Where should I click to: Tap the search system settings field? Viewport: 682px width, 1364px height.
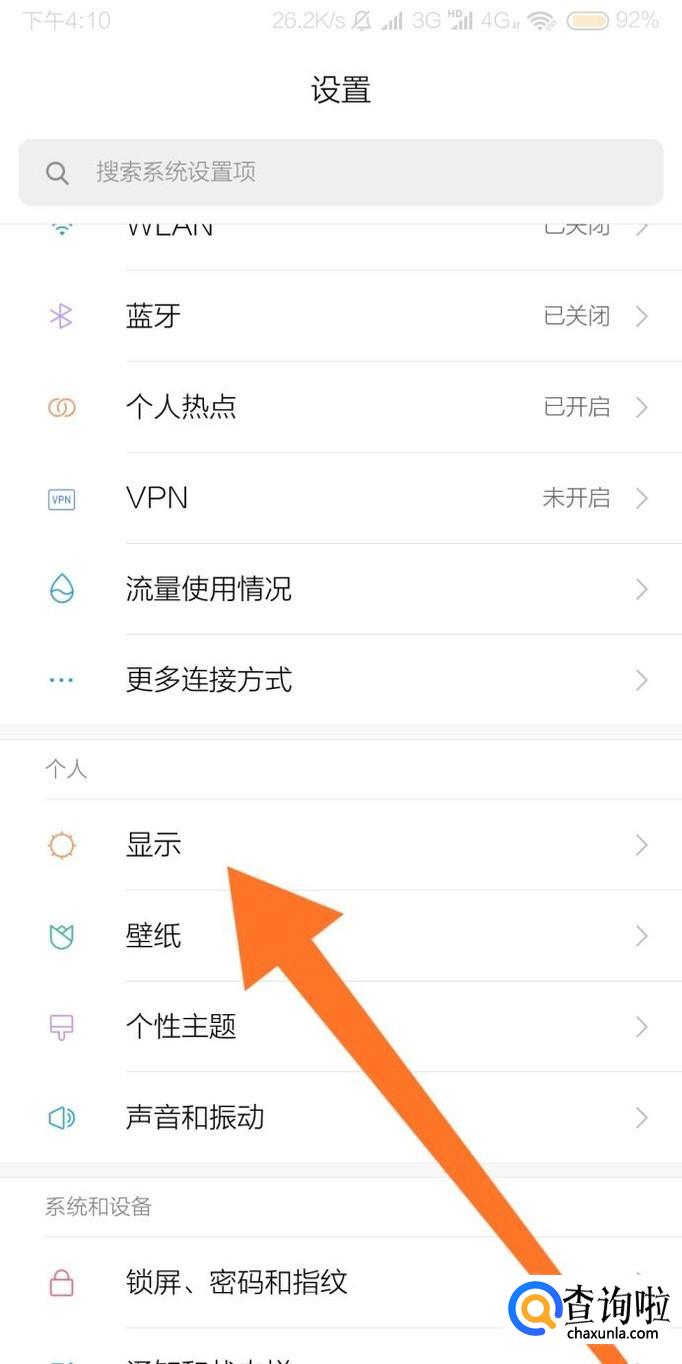click(341, 172)
